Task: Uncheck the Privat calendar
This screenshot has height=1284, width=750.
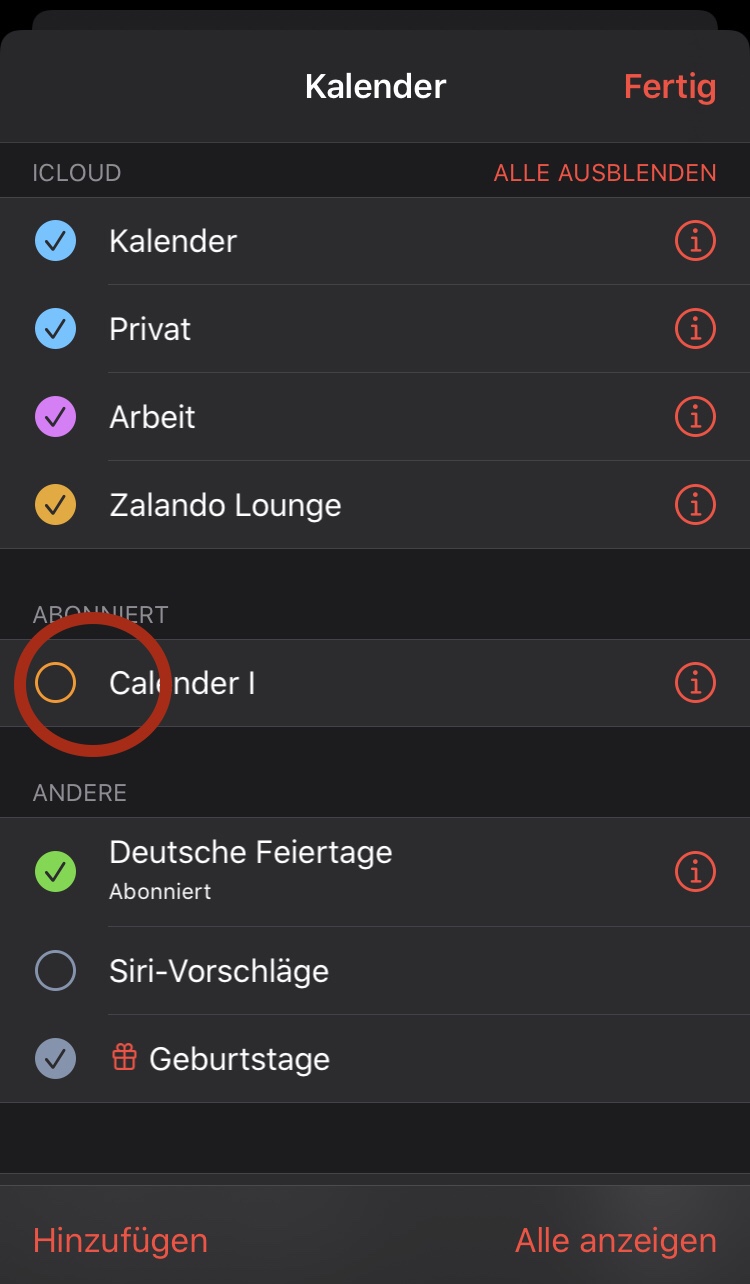Action: 56,329
